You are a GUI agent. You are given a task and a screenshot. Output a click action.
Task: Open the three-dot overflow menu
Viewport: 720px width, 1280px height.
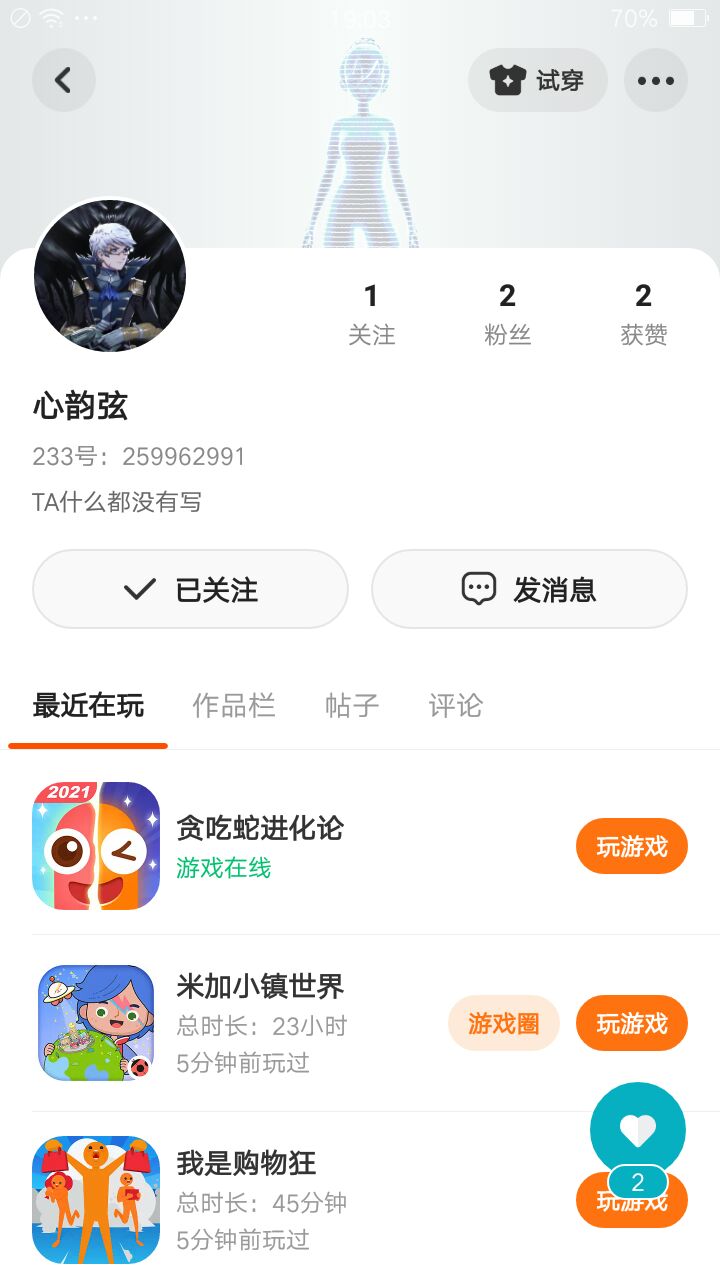pos(656,80)
